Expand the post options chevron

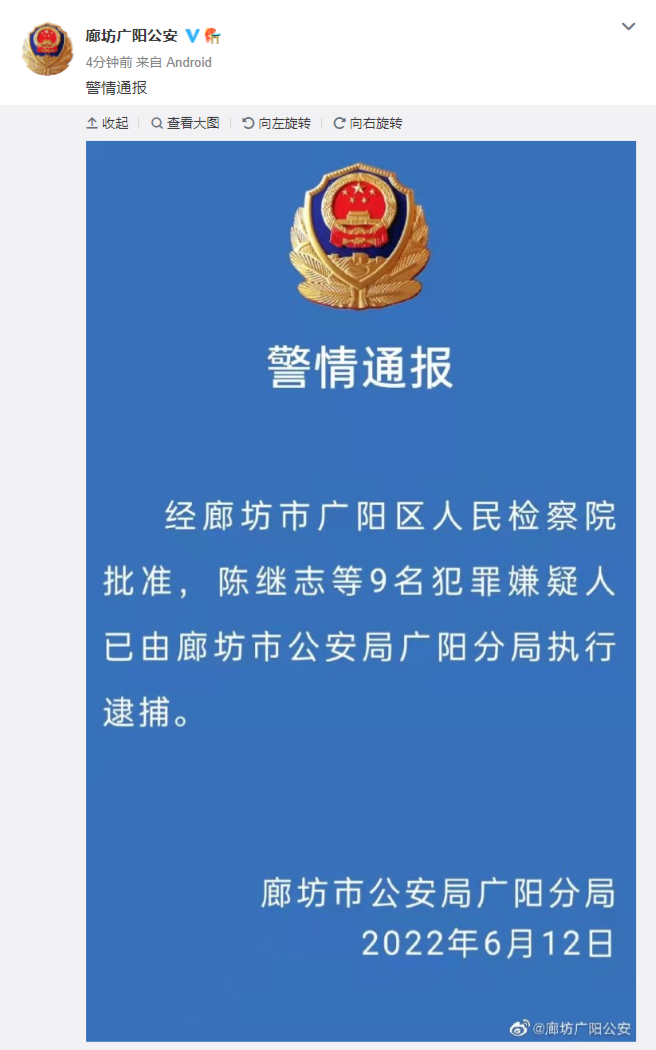pyautogui.click(x=628, y=27)
